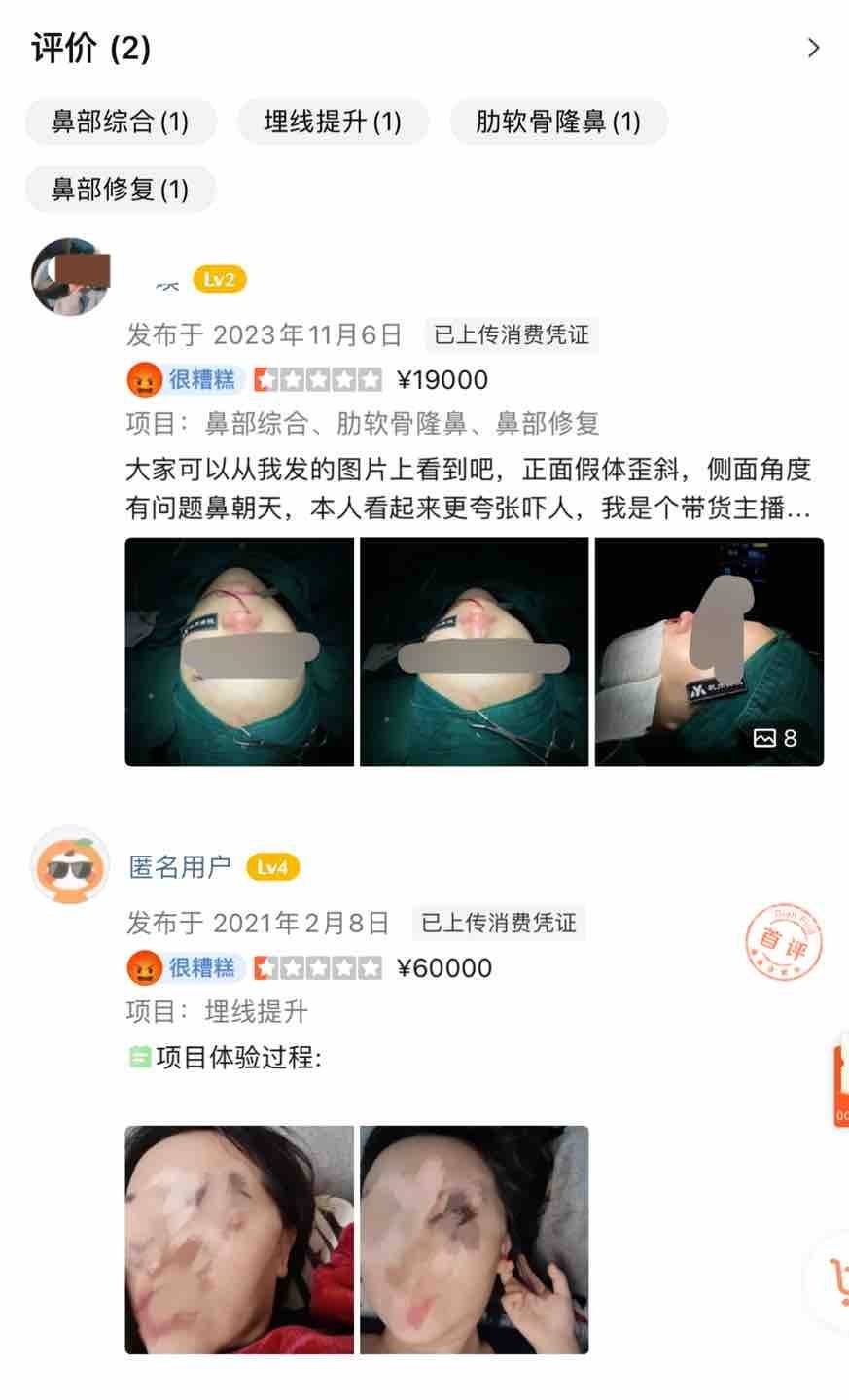Expand the ¥19000 review text
The width and height of the screenshot is (849, 1400).
[x=467, y=489]
